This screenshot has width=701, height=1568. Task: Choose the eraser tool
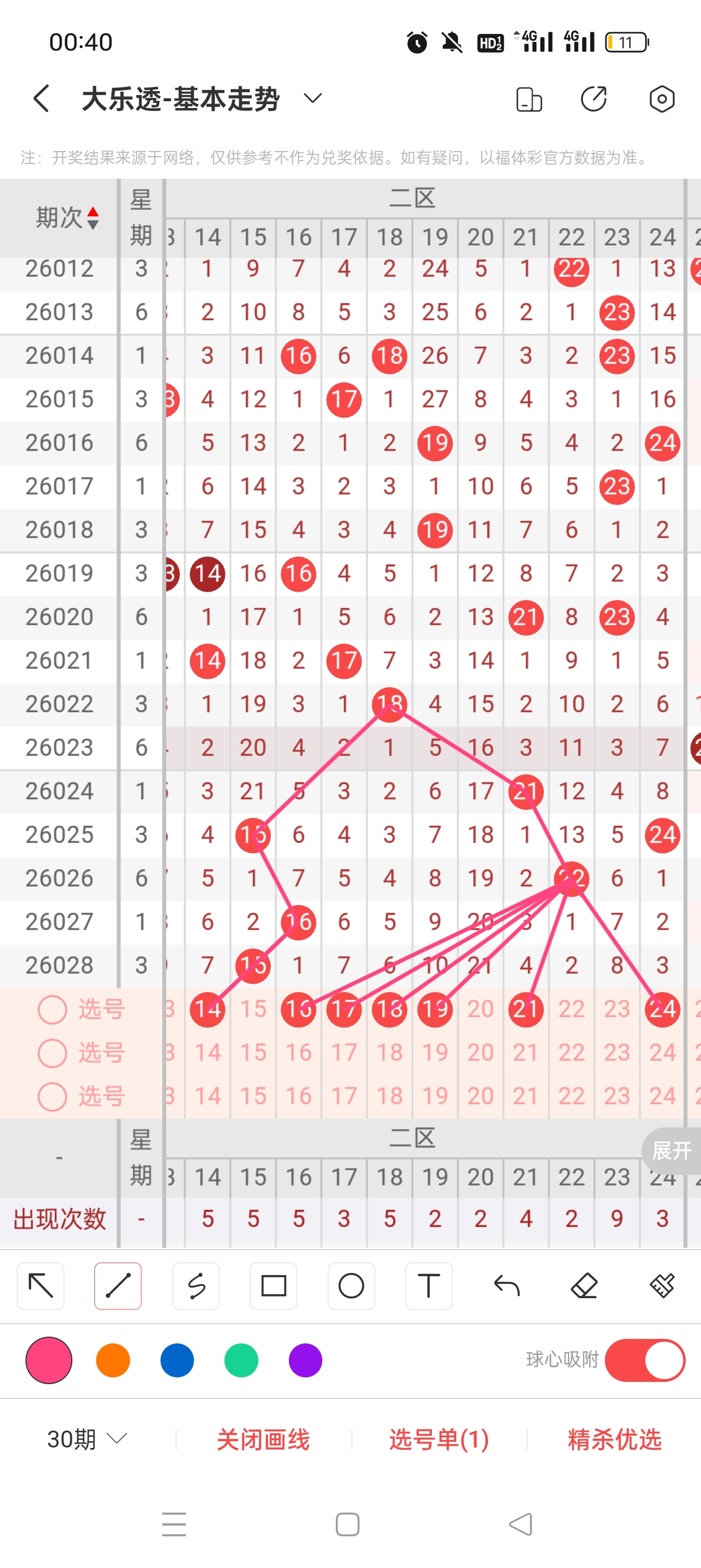[x=584, y=1286]
